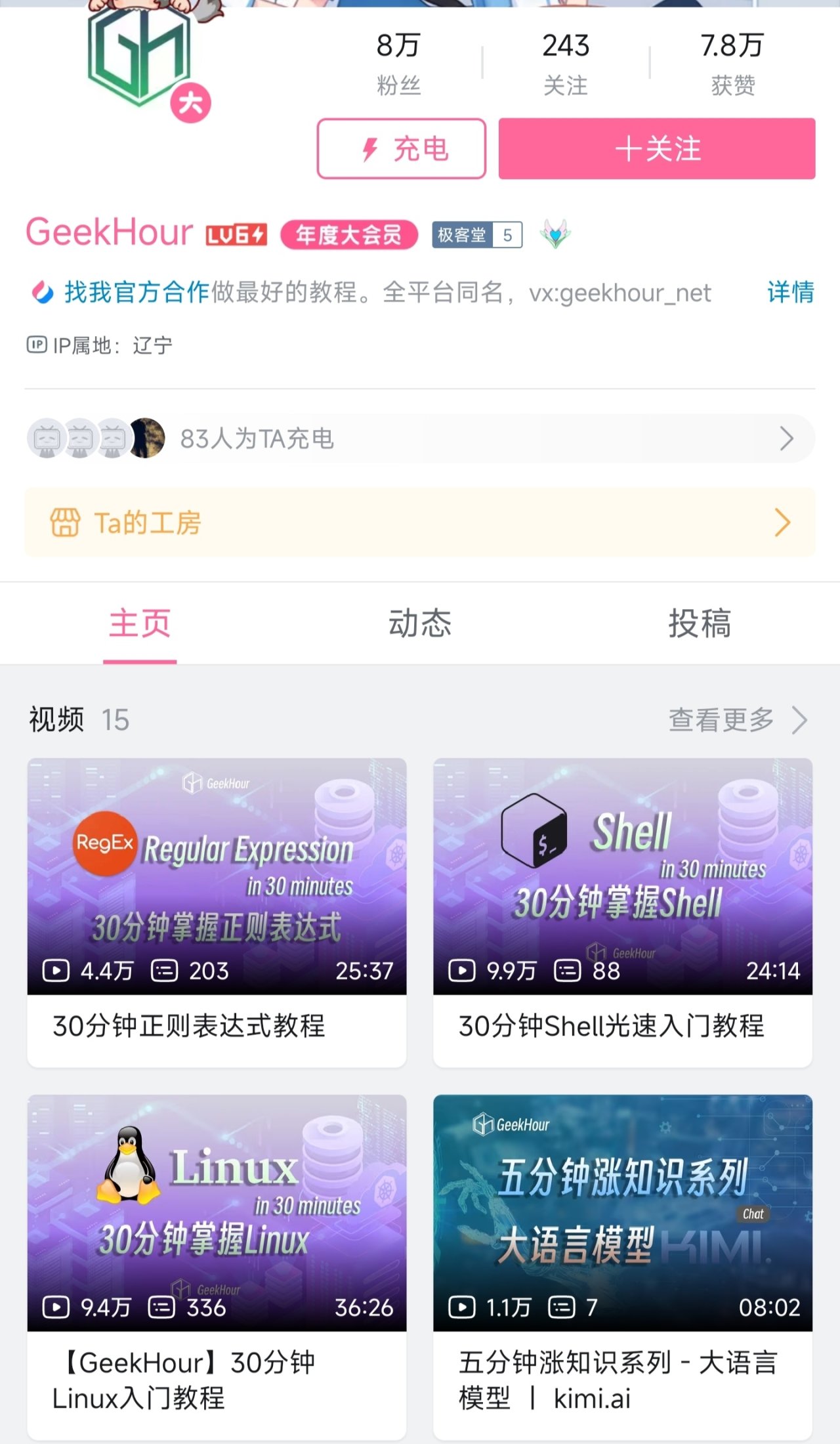The height and width of the screenshot is (1444, 840).
Task: Open 详情 for the profile bio
Action: (x=790, y=292)
